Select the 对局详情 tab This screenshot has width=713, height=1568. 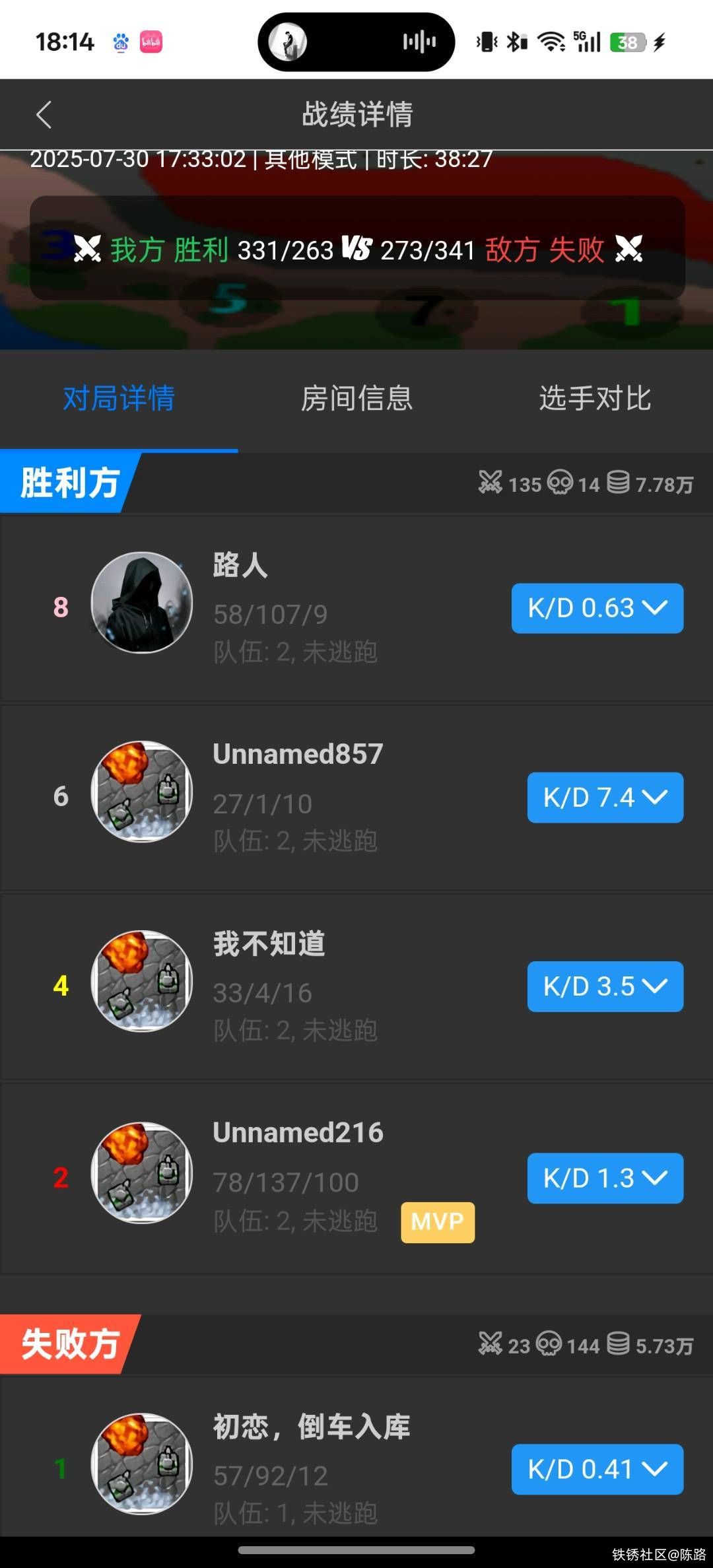point(119,399)
